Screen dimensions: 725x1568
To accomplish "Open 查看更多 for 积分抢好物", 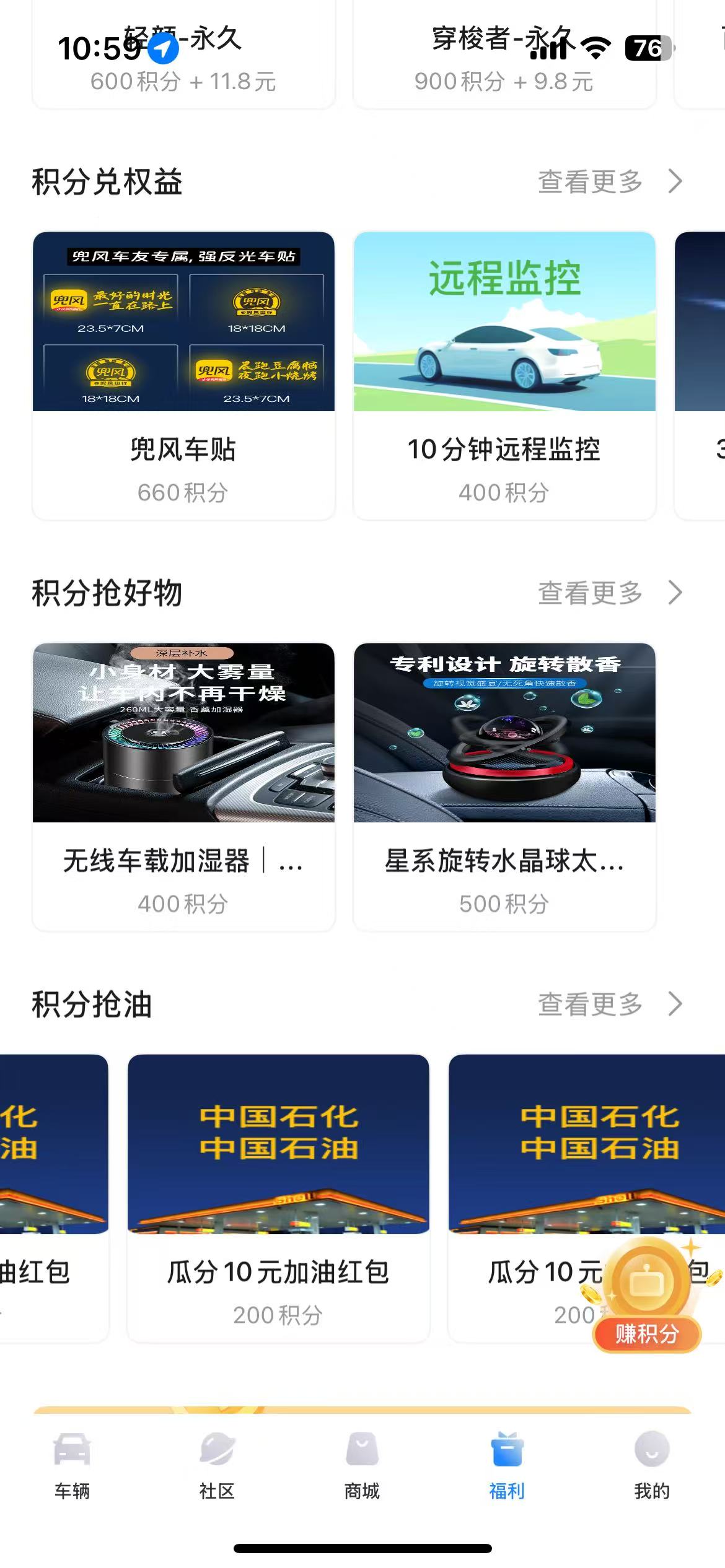I will tap(610, 593).
